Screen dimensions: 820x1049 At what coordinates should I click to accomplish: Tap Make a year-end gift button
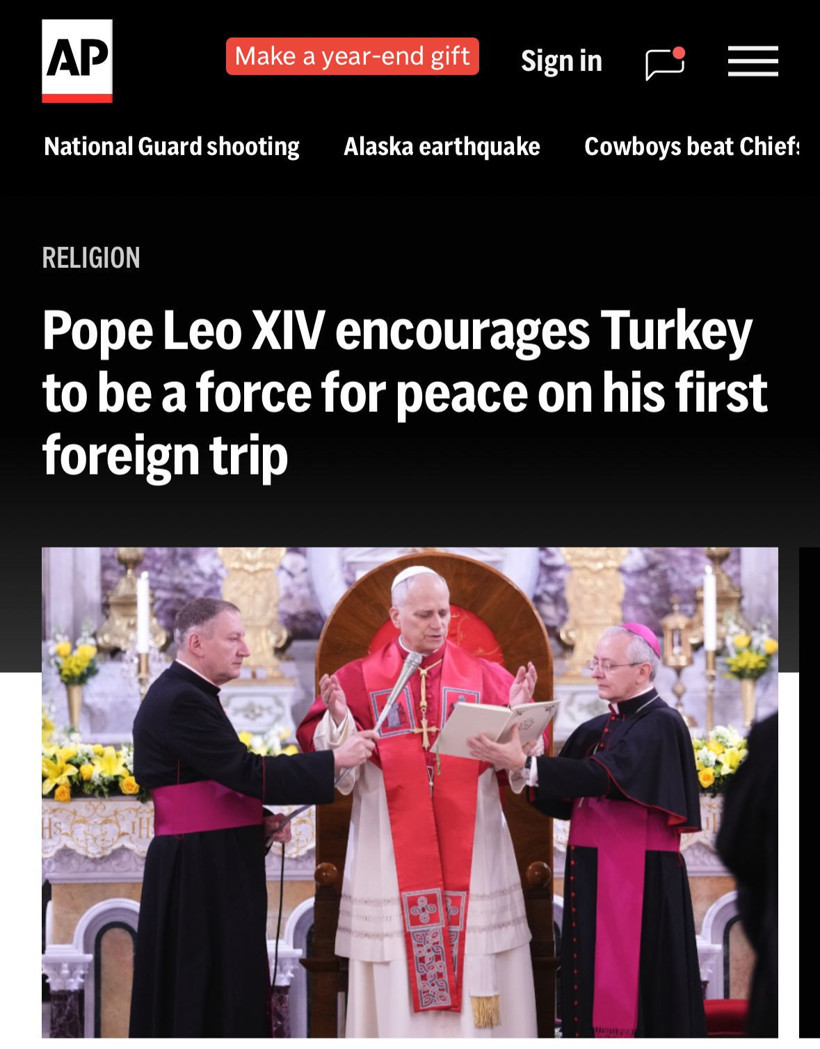point(352,56)
